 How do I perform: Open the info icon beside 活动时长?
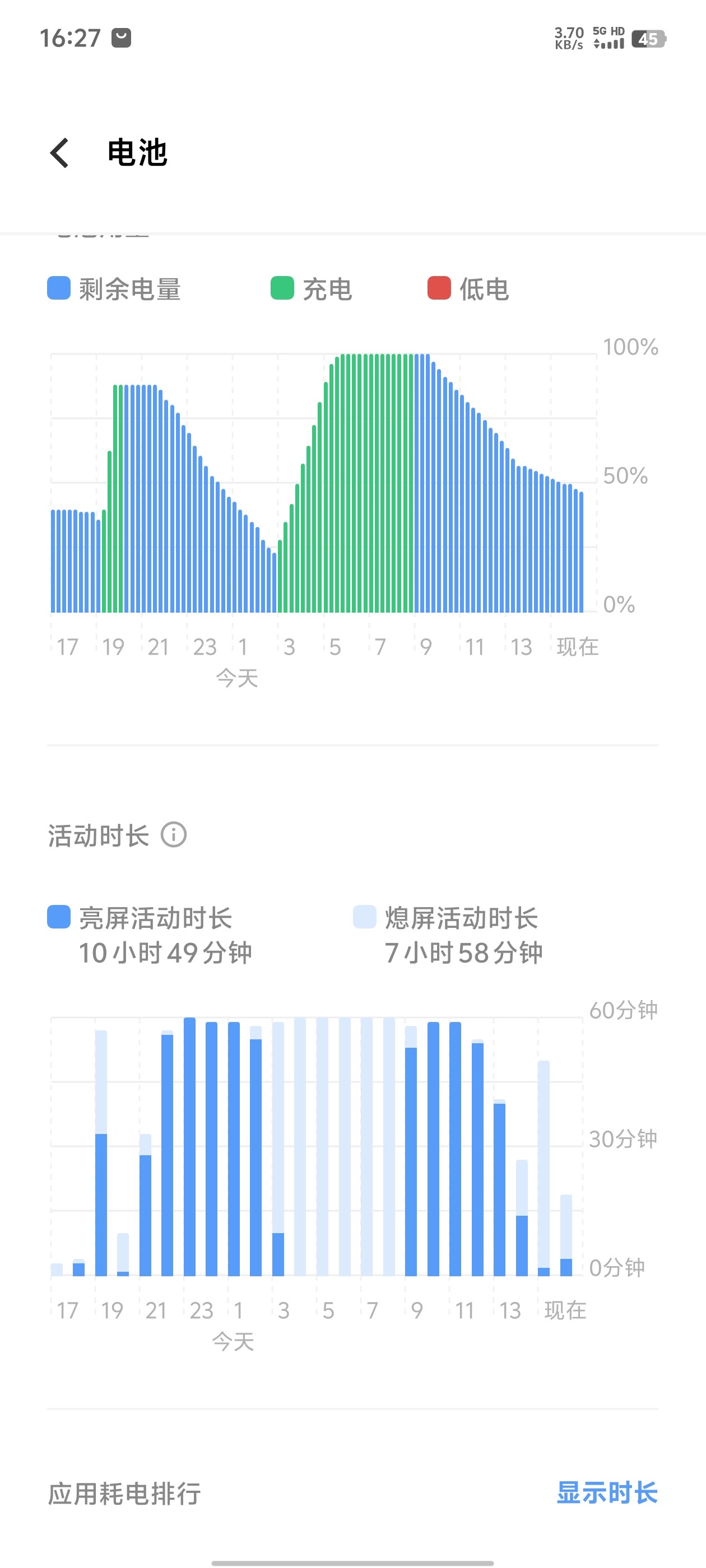coord(174,834)
